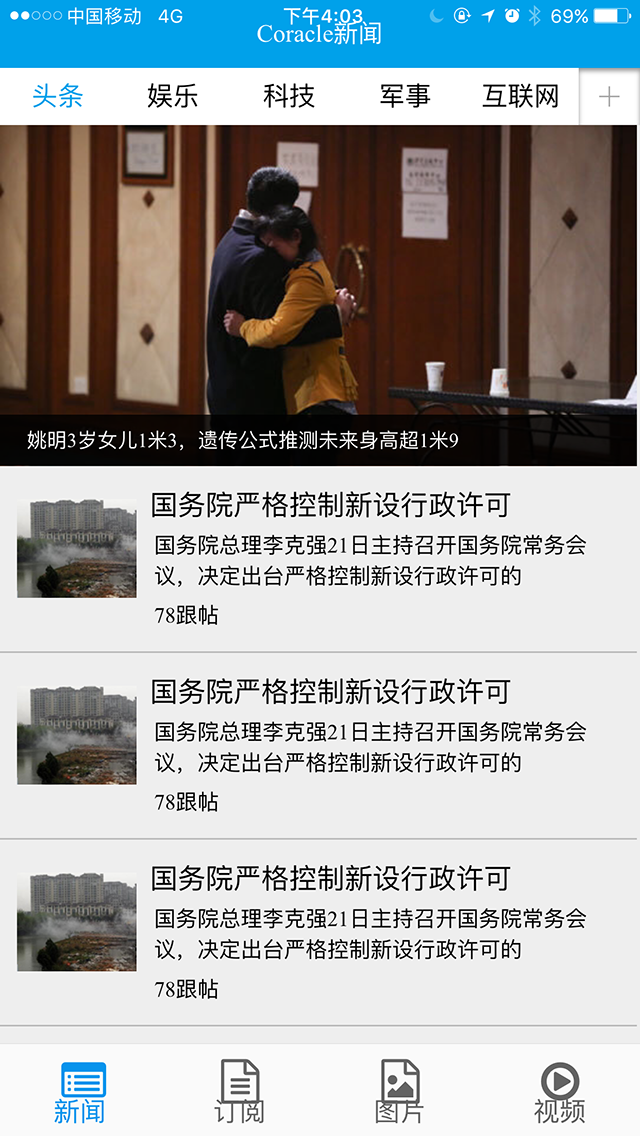This screenshot has height=1136, width=640.
Task: Add a category with the plus icon
Action: tap(609, 97)
